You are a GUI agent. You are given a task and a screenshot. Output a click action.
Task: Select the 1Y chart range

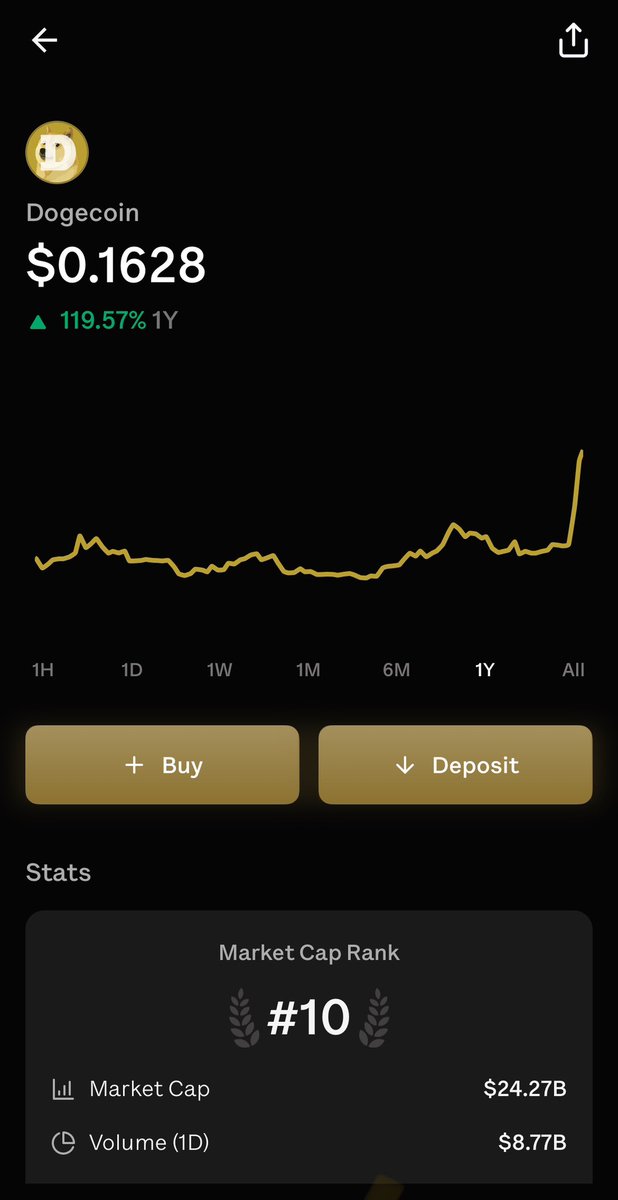coord(485,670)
